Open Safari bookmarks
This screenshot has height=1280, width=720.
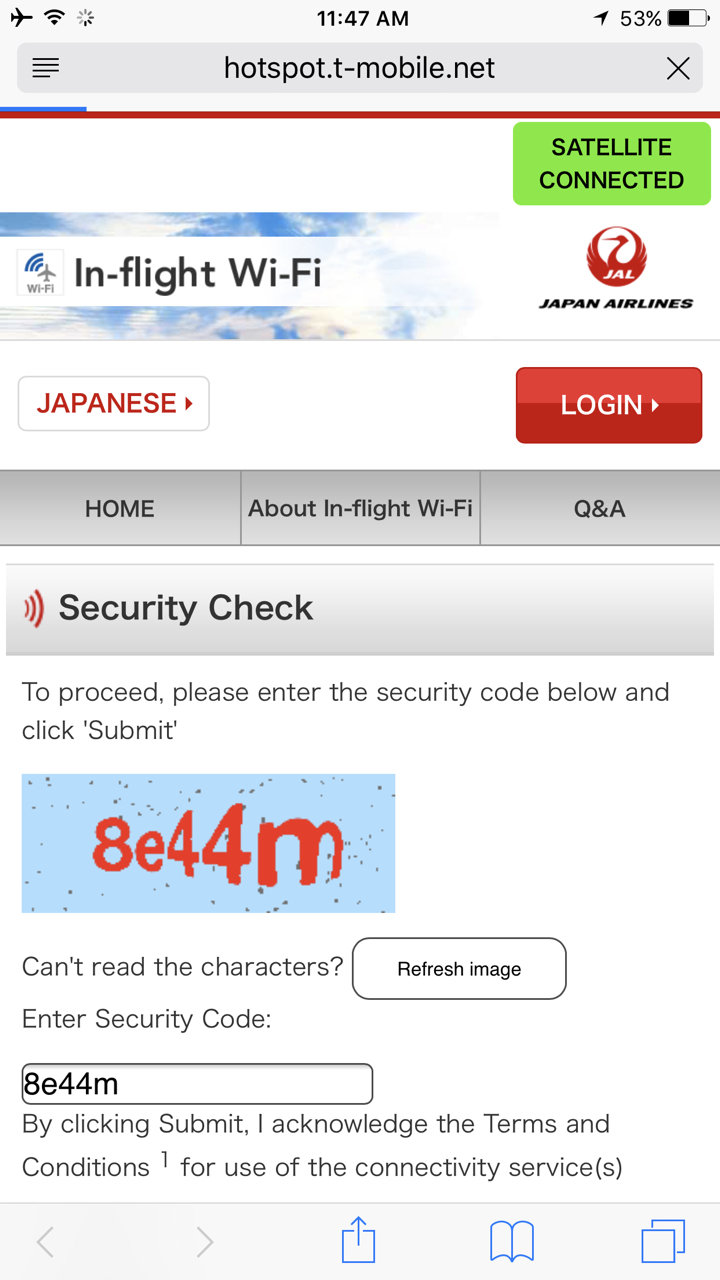pos(512,1242)
